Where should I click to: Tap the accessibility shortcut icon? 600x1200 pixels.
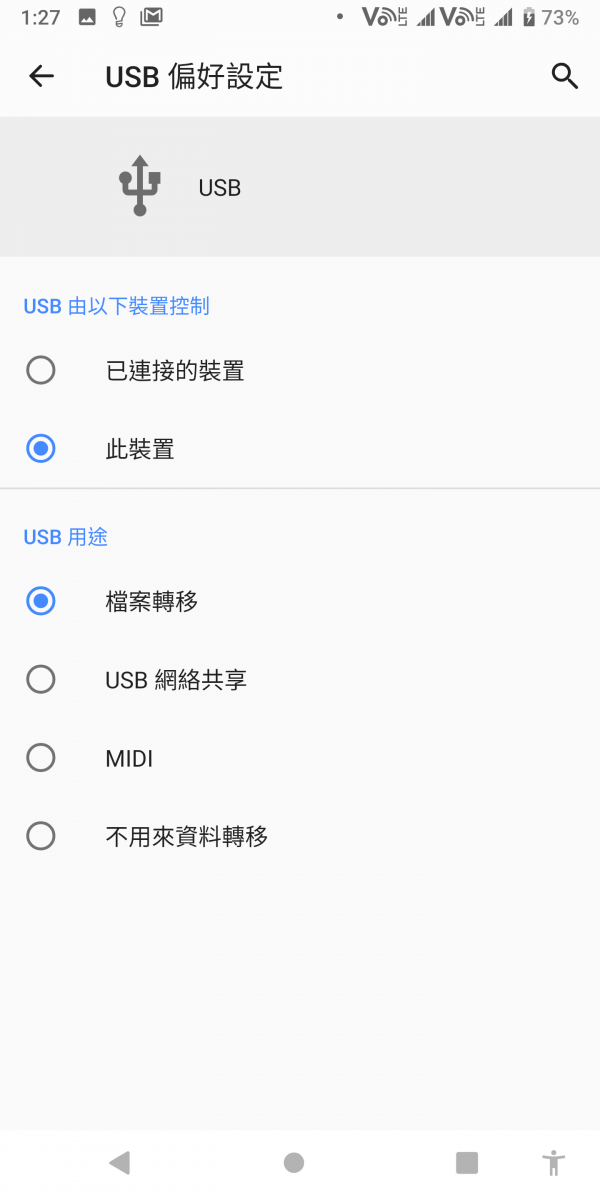coord(553,1162)
